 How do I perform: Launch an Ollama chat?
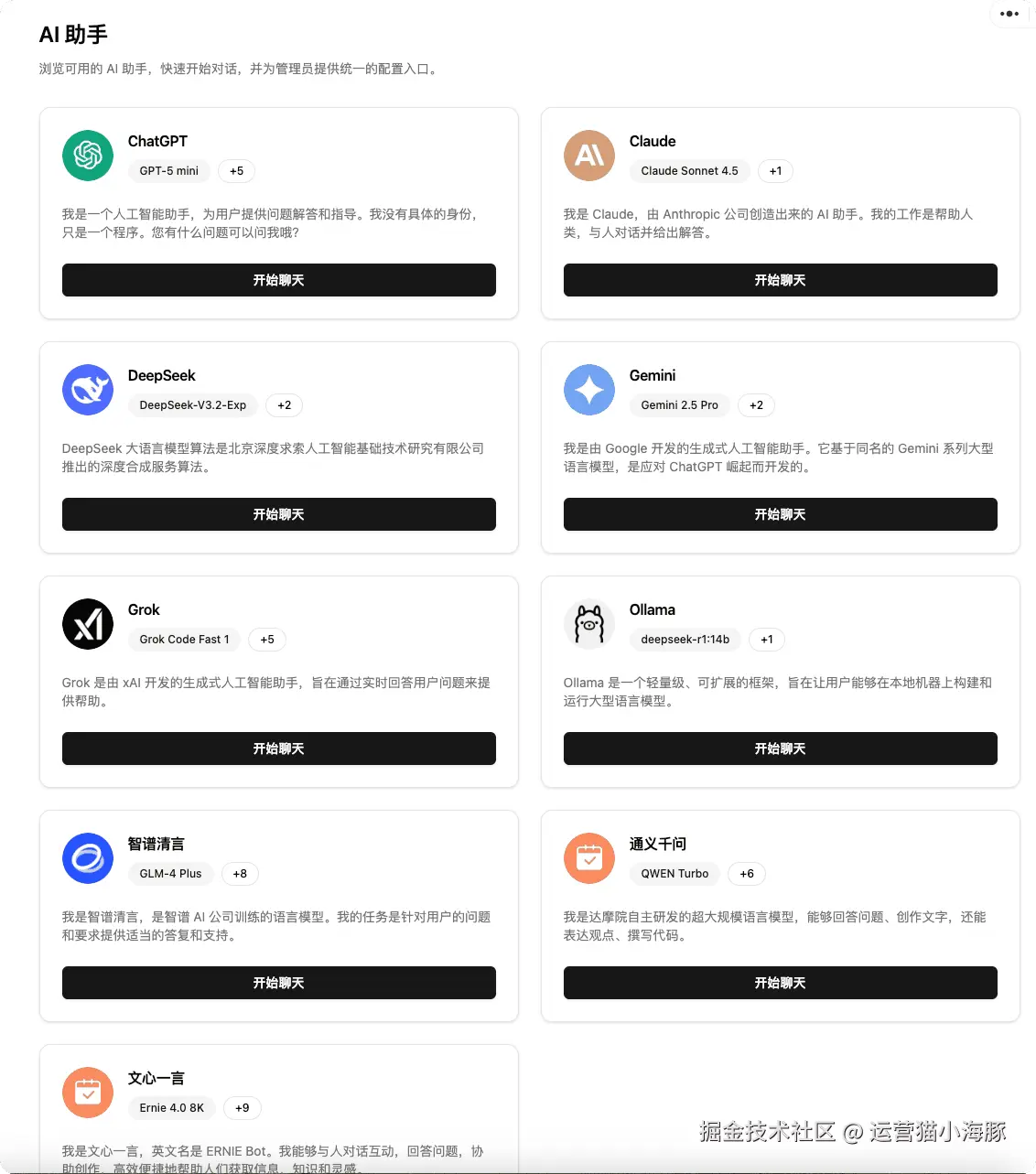point(780,749)
